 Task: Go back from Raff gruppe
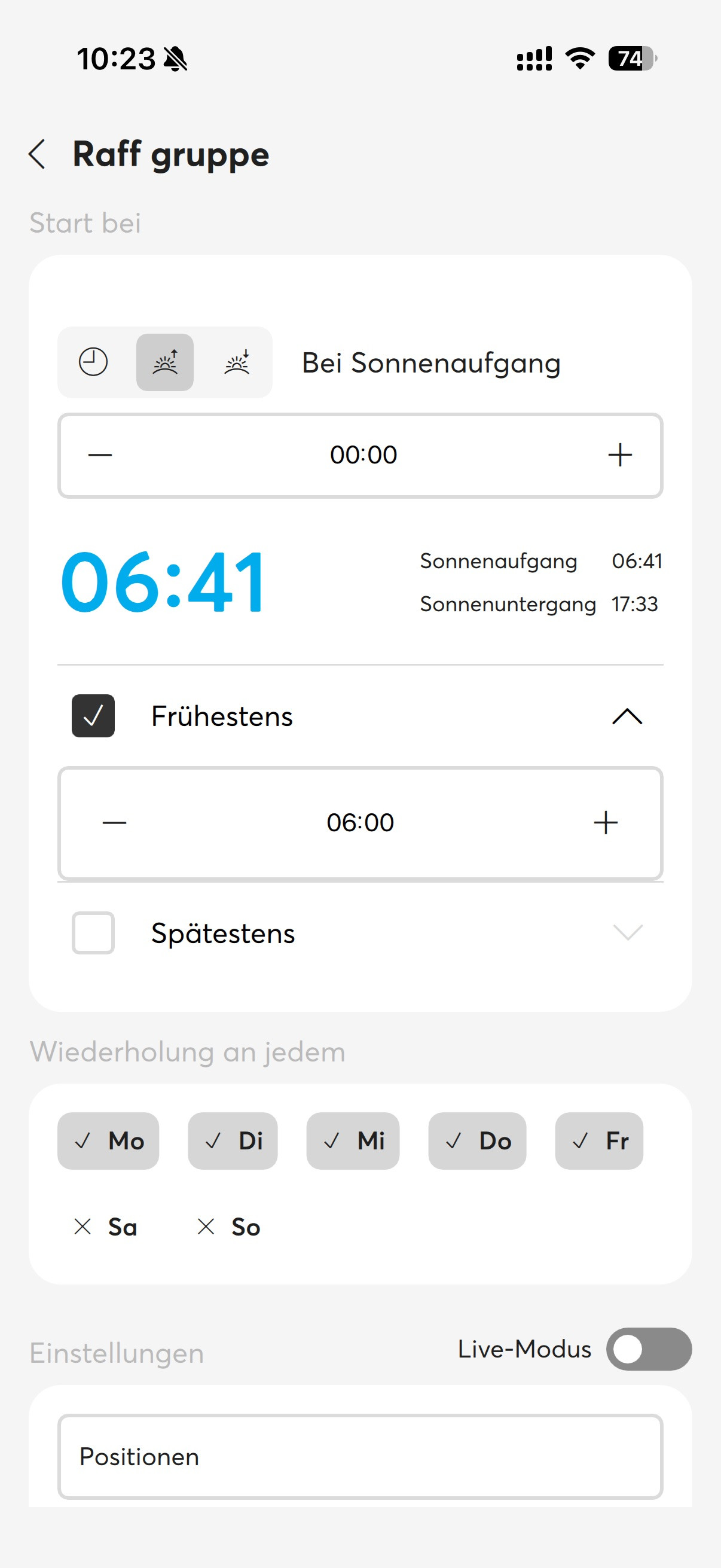(38, 154)
